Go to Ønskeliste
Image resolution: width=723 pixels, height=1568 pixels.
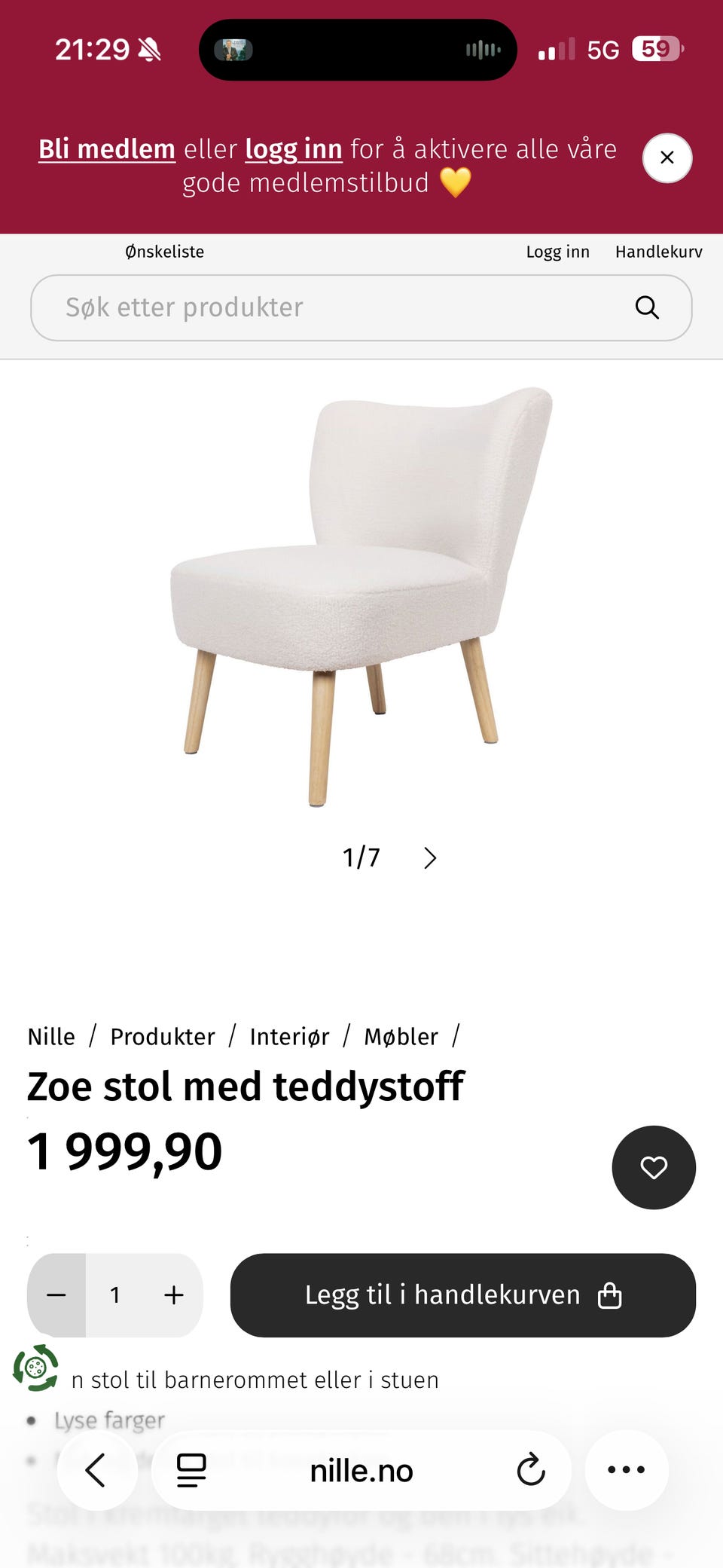pos(164,251)
